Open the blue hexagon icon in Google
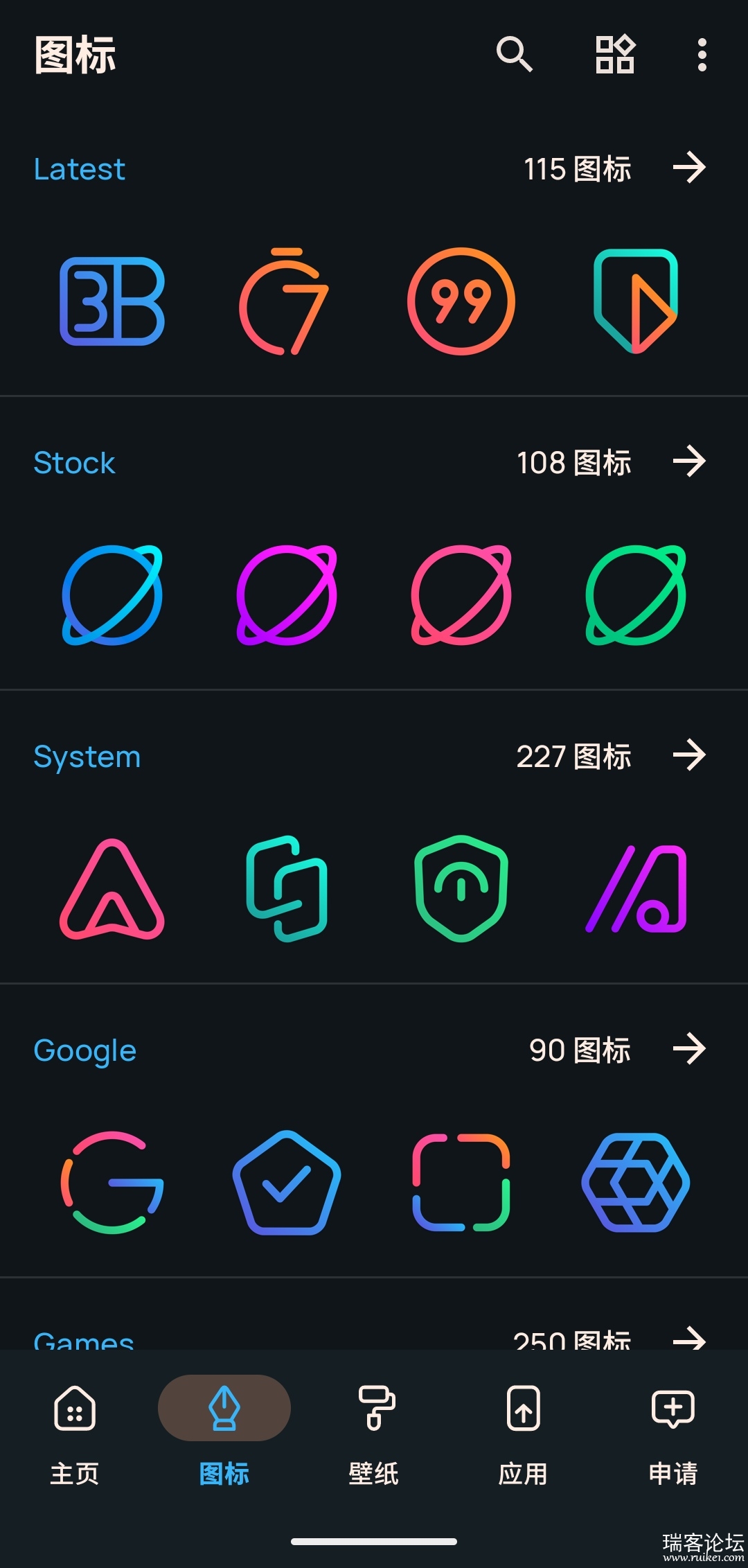The image size is (748, 1568). (636, 1183)
